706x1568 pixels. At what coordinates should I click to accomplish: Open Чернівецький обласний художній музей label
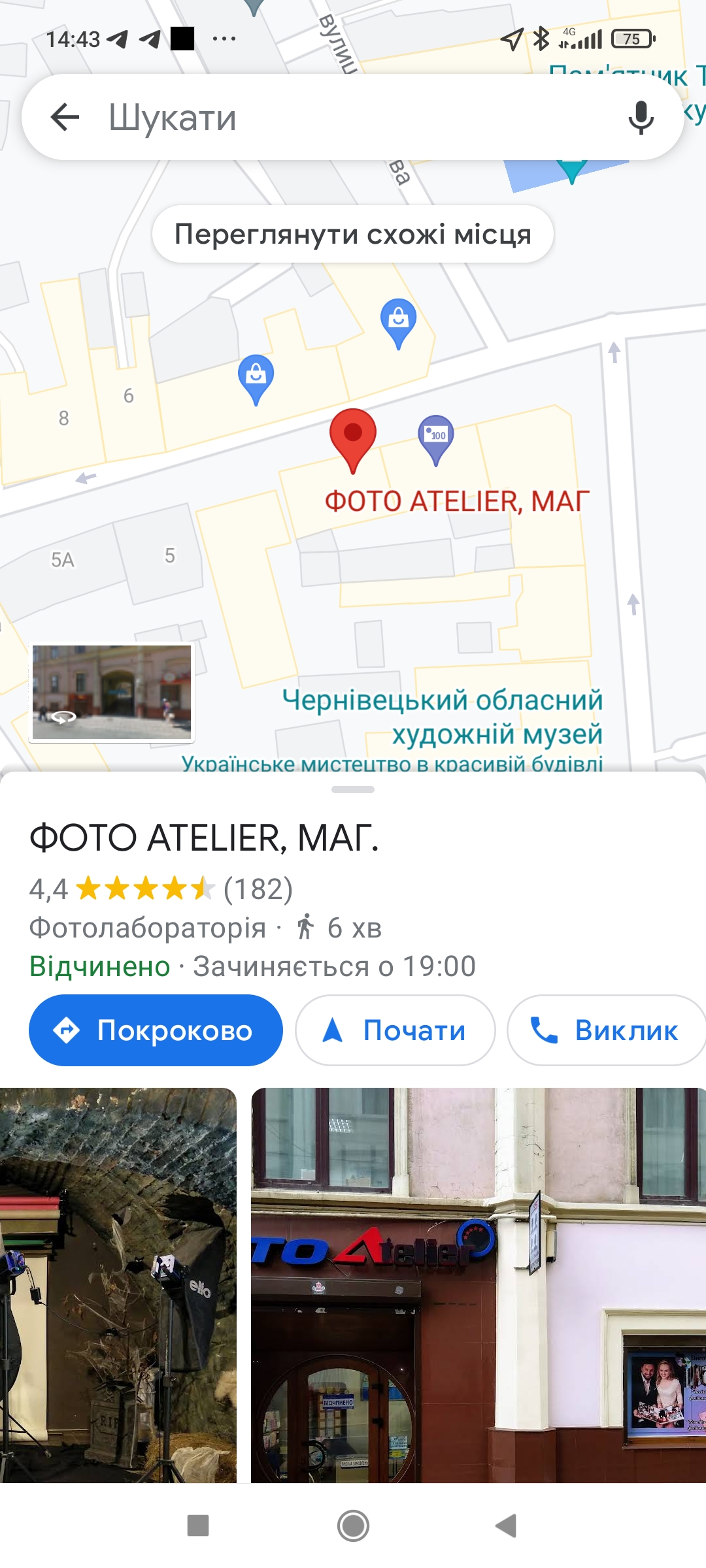pyautogui.click(x=442, y=717)
